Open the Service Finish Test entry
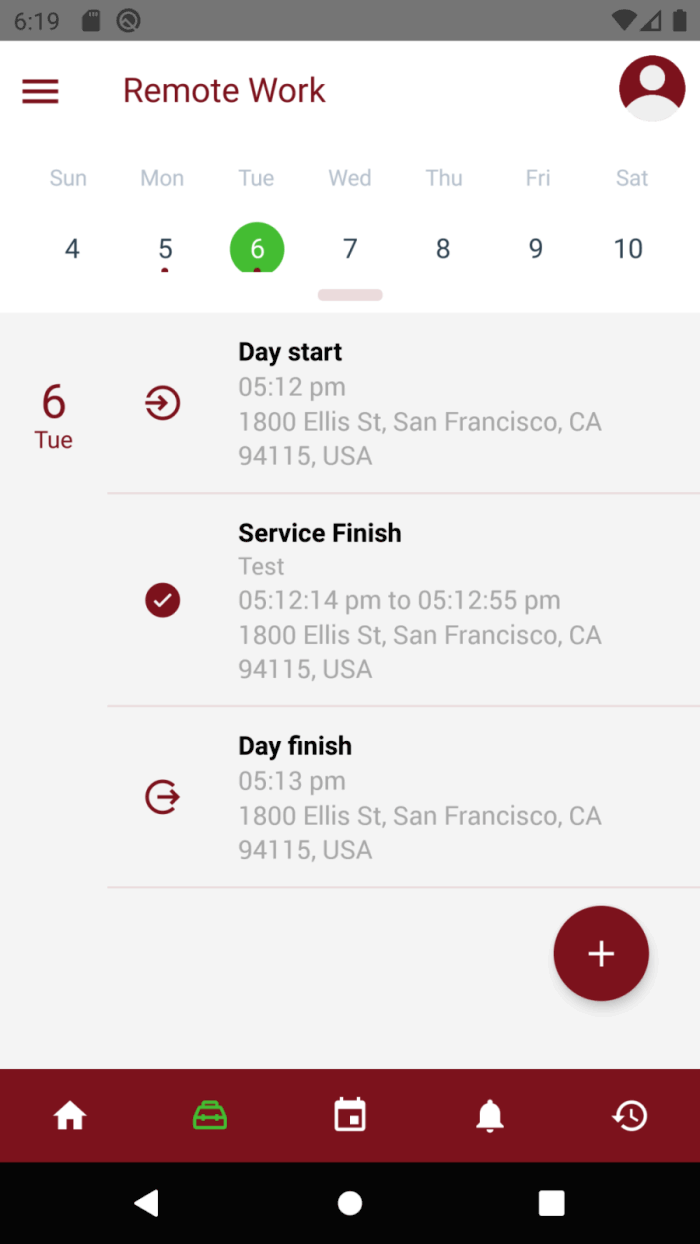Image resolution: width=700 pixels, height=1244 pixels. click(404, 600)
